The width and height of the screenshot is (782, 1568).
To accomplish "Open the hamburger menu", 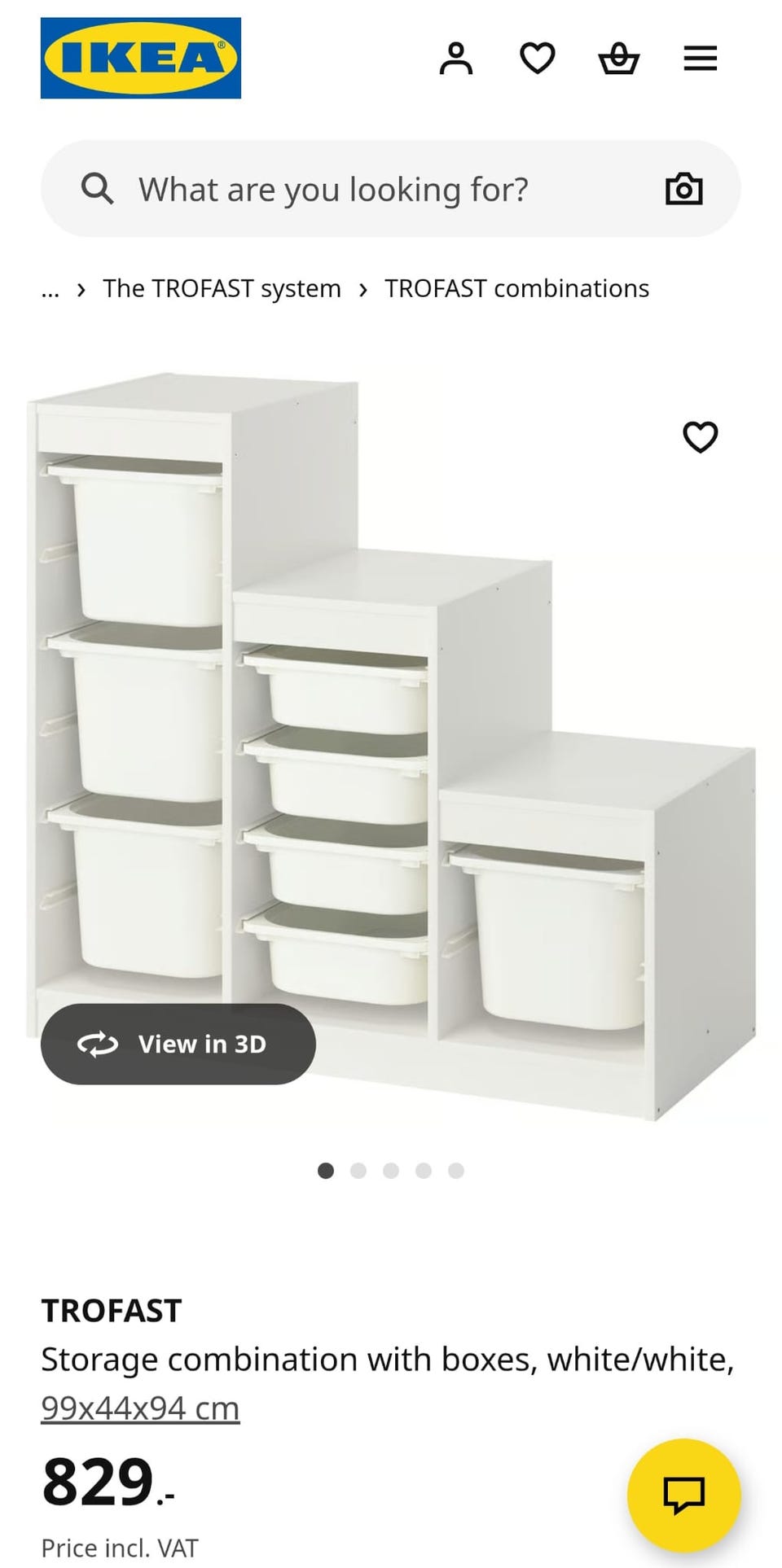I will 701,59.
